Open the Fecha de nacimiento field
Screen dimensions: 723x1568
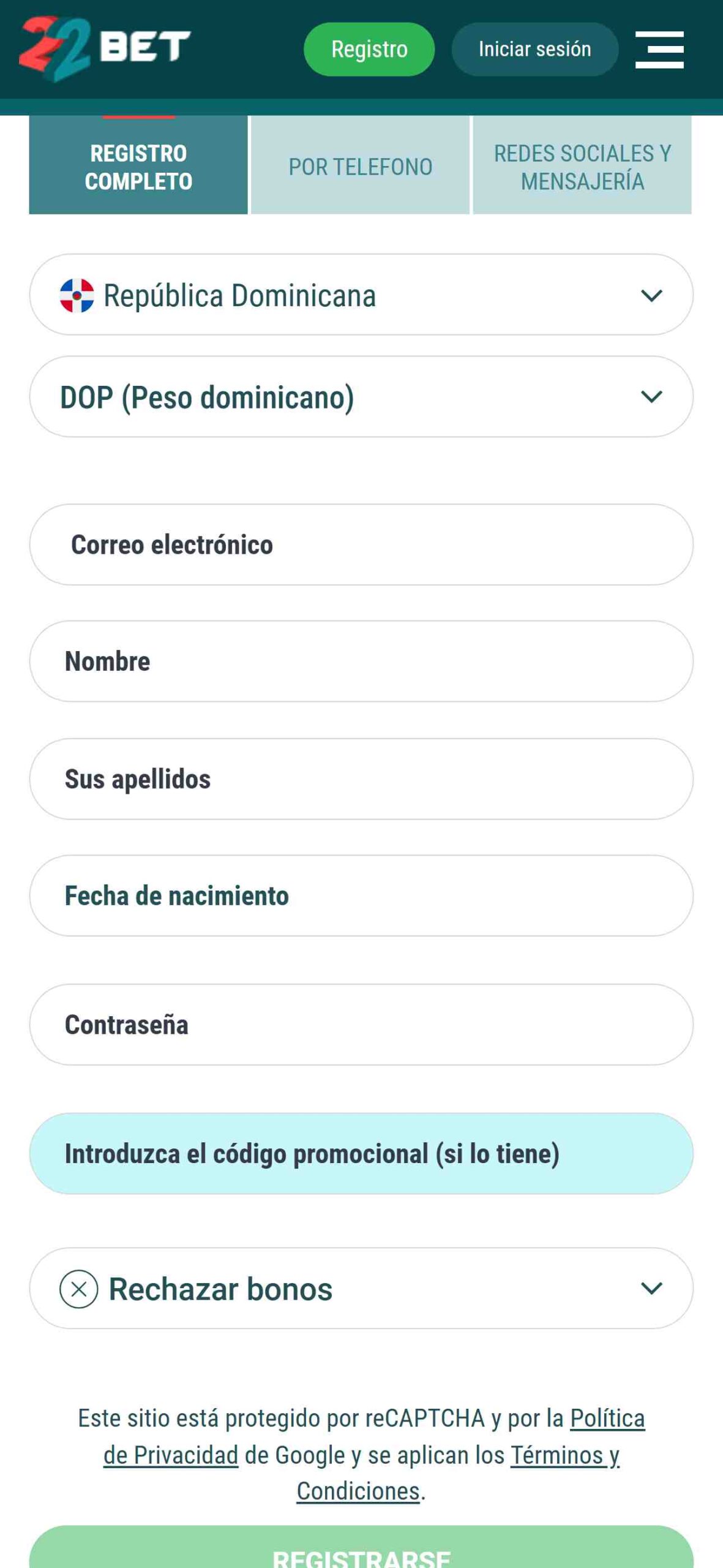[361, 895]
